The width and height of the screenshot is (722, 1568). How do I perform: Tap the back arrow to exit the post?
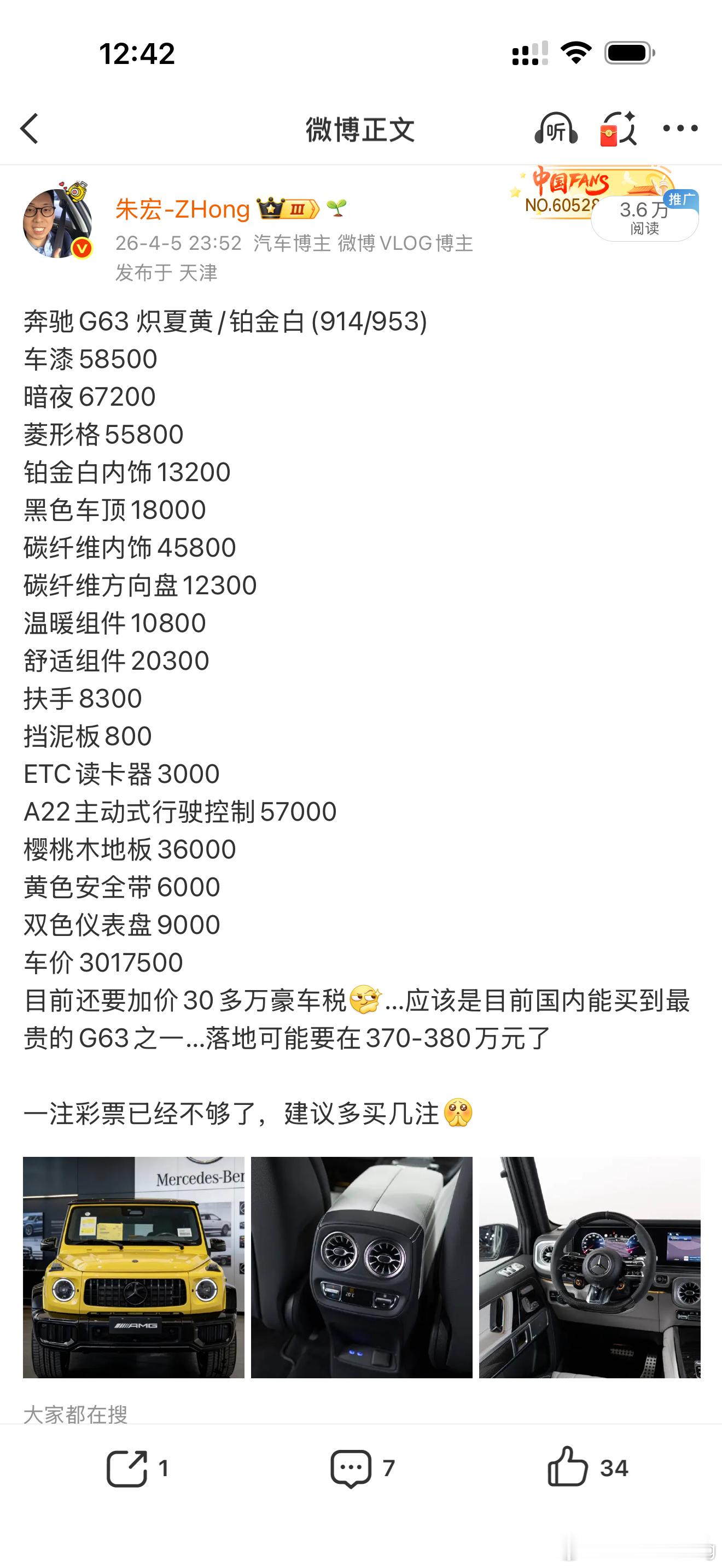click(29, 130)
